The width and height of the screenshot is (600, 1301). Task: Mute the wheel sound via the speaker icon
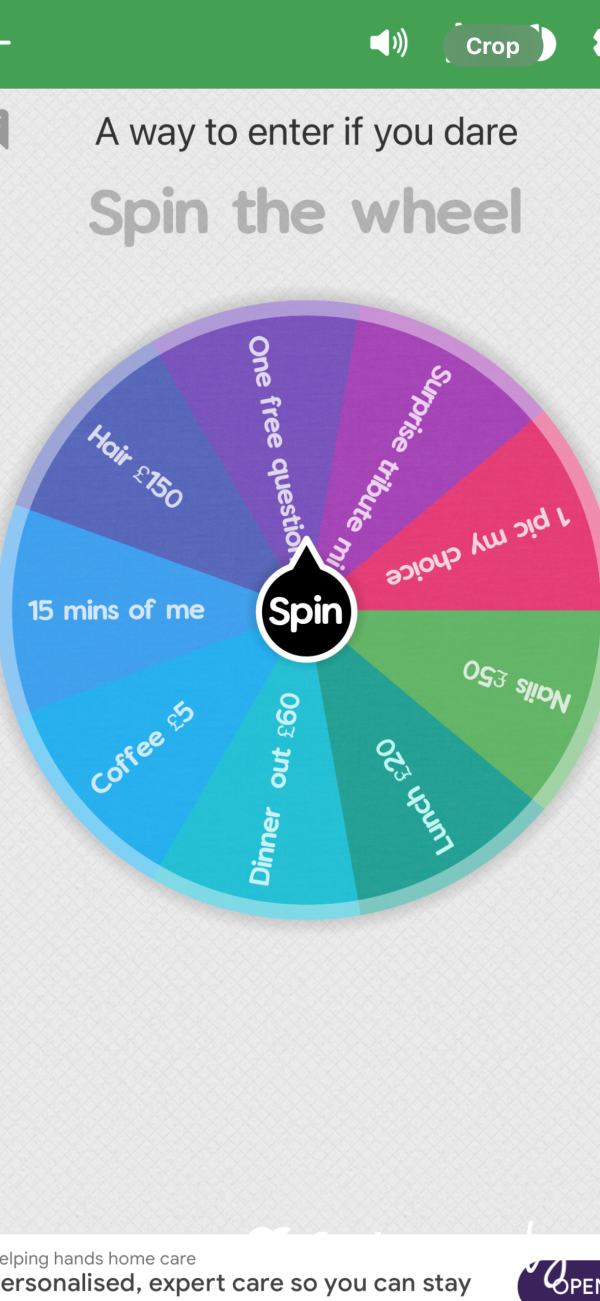coord(388,43)
